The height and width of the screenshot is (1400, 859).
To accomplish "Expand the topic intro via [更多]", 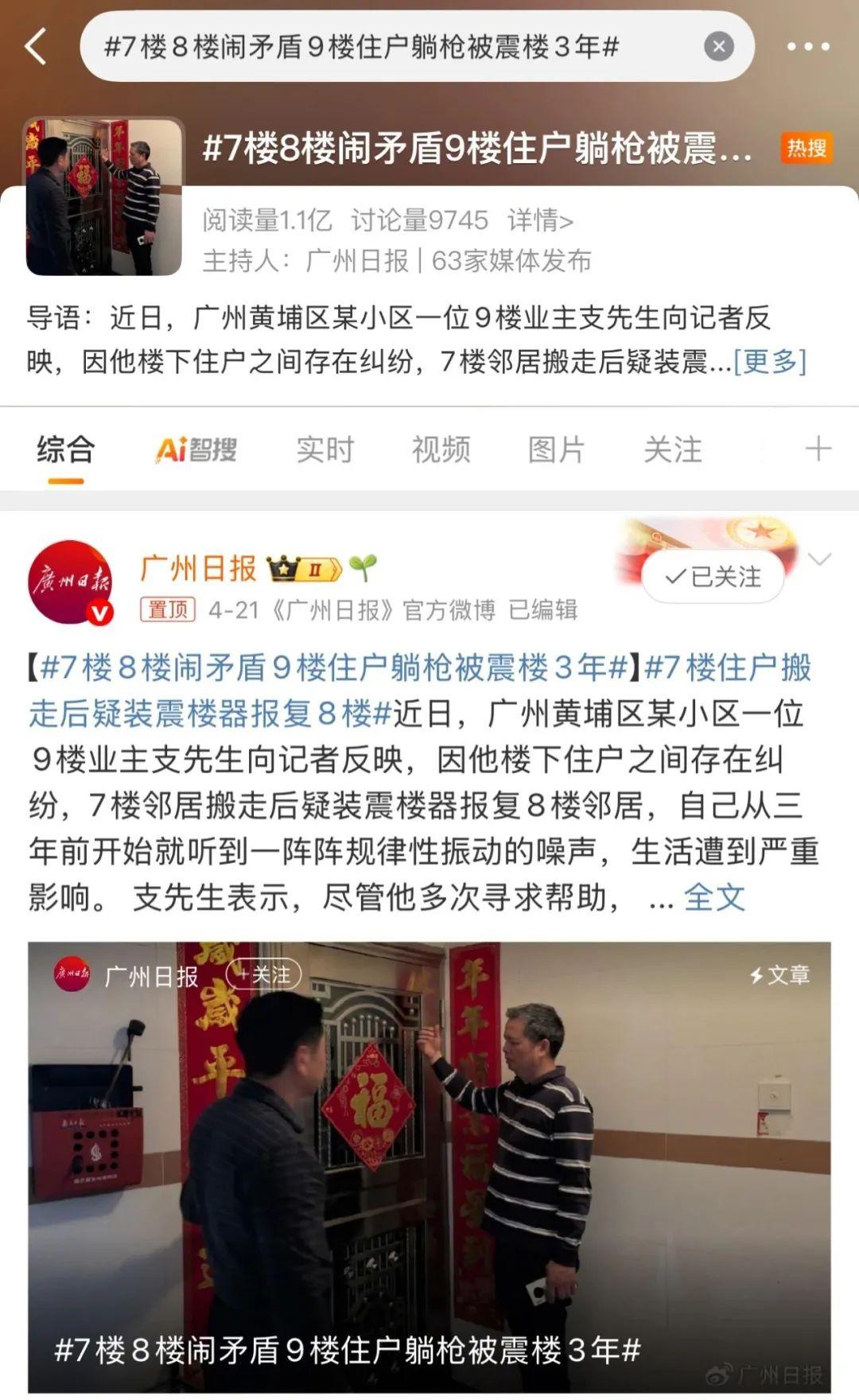I will (769, 361).
